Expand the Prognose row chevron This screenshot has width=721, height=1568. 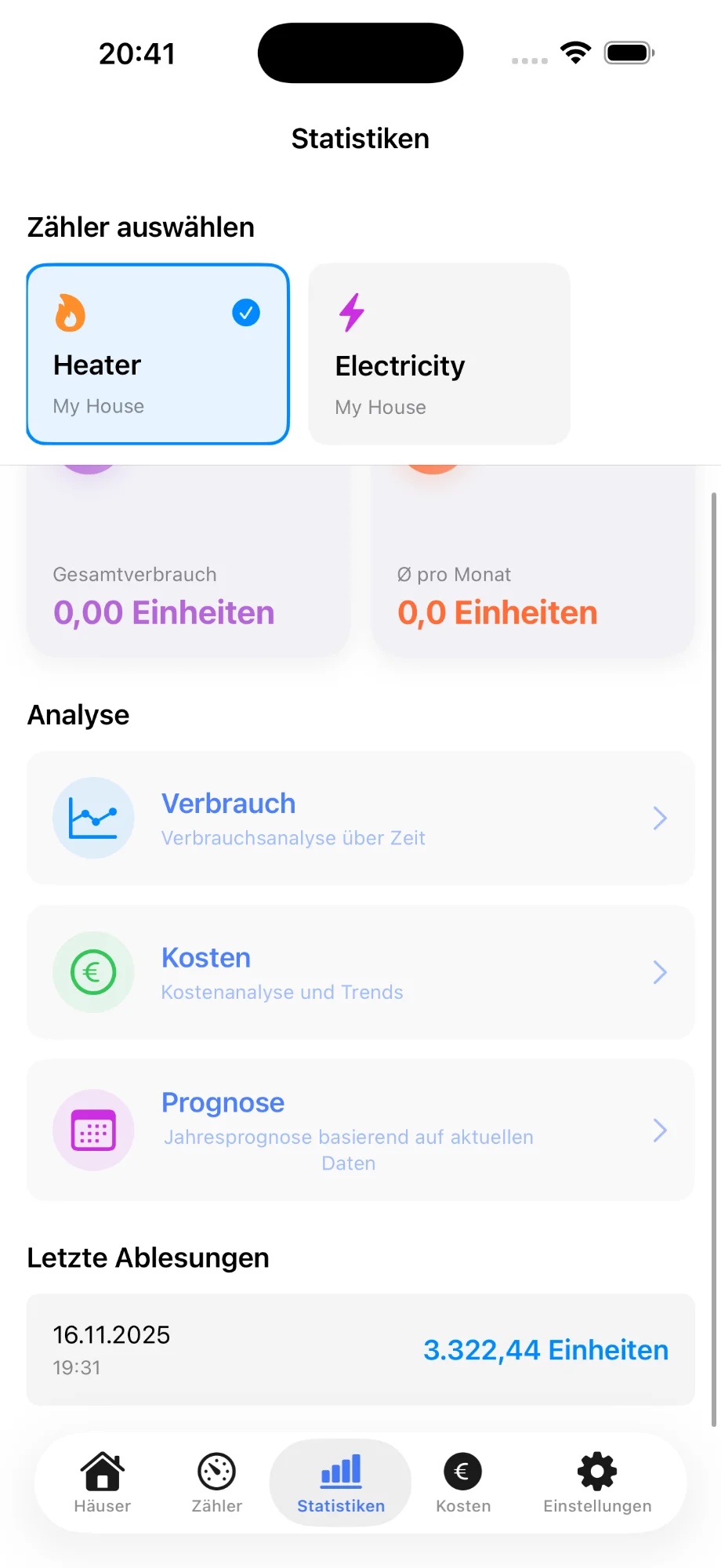tap(659, 1130)
